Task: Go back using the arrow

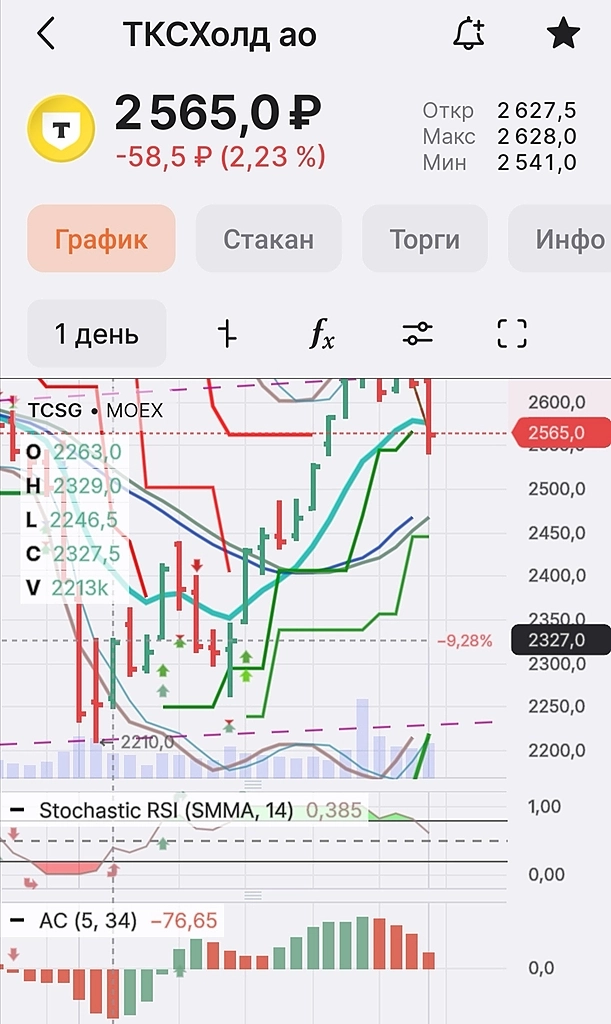Action: click(45, 34)
